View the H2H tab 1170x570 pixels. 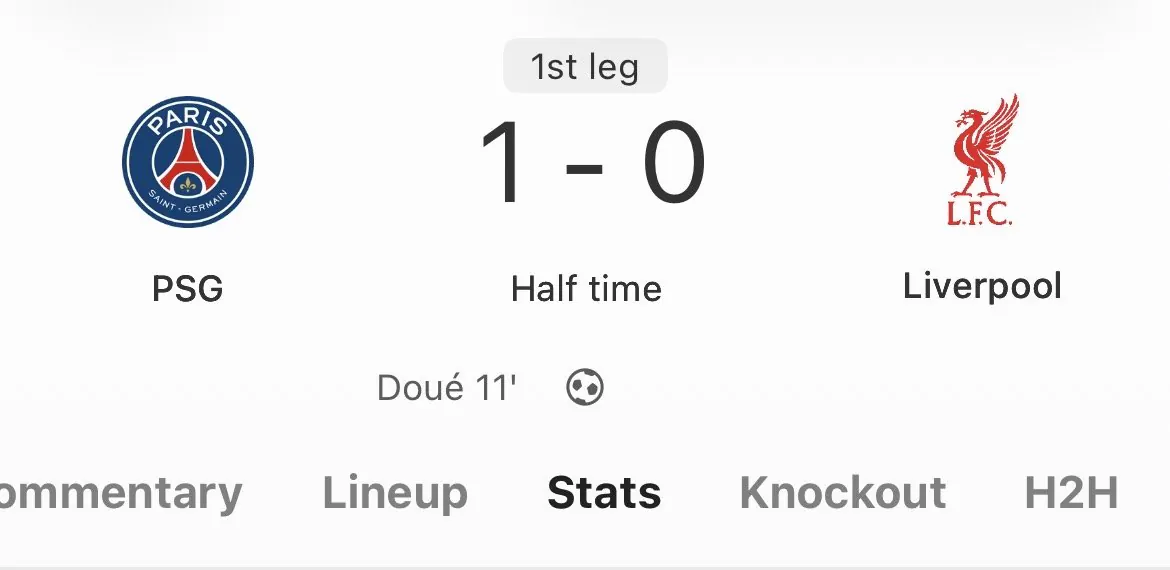click(x=1070, y=493)
